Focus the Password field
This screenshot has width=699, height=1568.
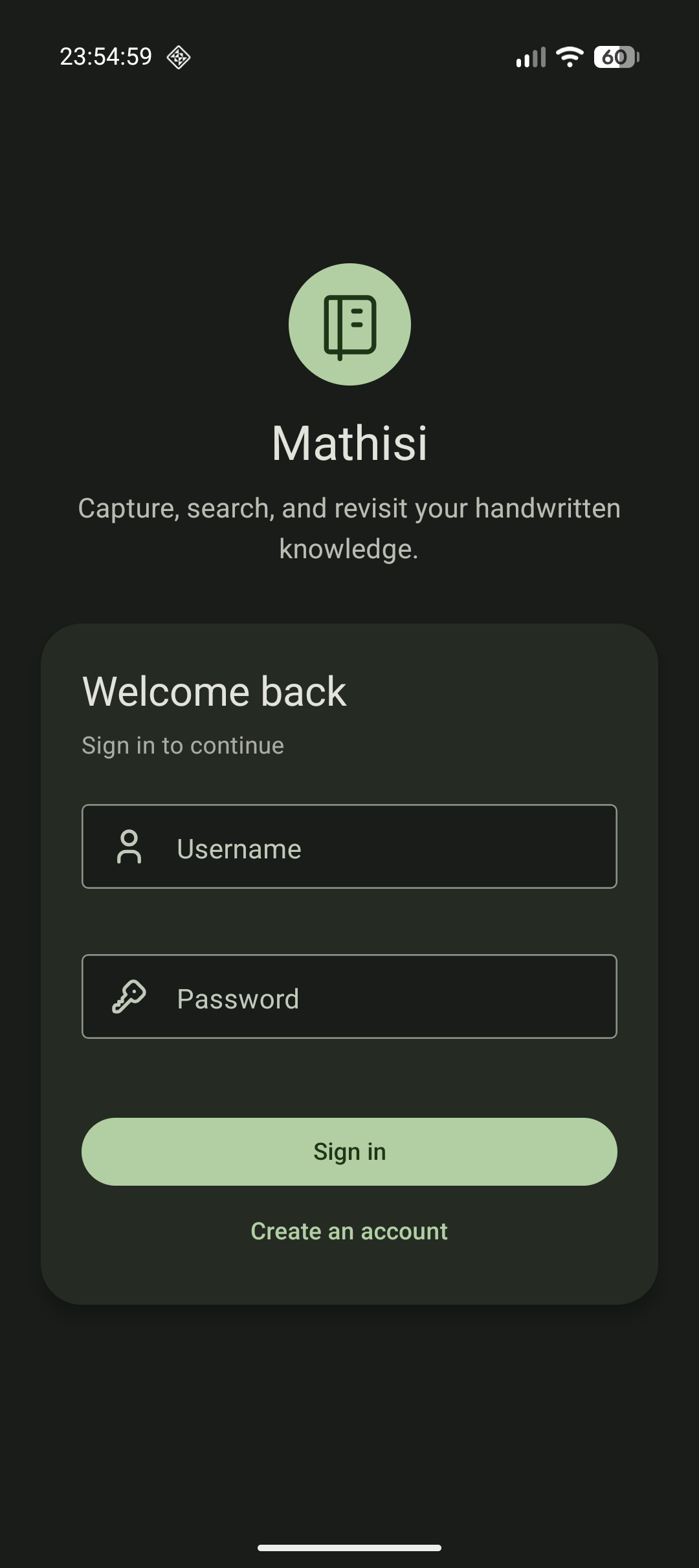pyautogui.click(x=349, y=997)
